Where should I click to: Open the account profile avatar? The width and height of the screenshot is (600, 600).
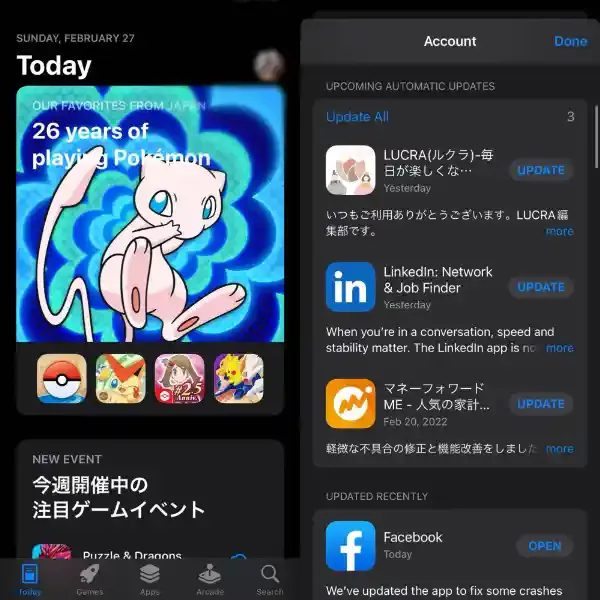(x=268, y=66)
